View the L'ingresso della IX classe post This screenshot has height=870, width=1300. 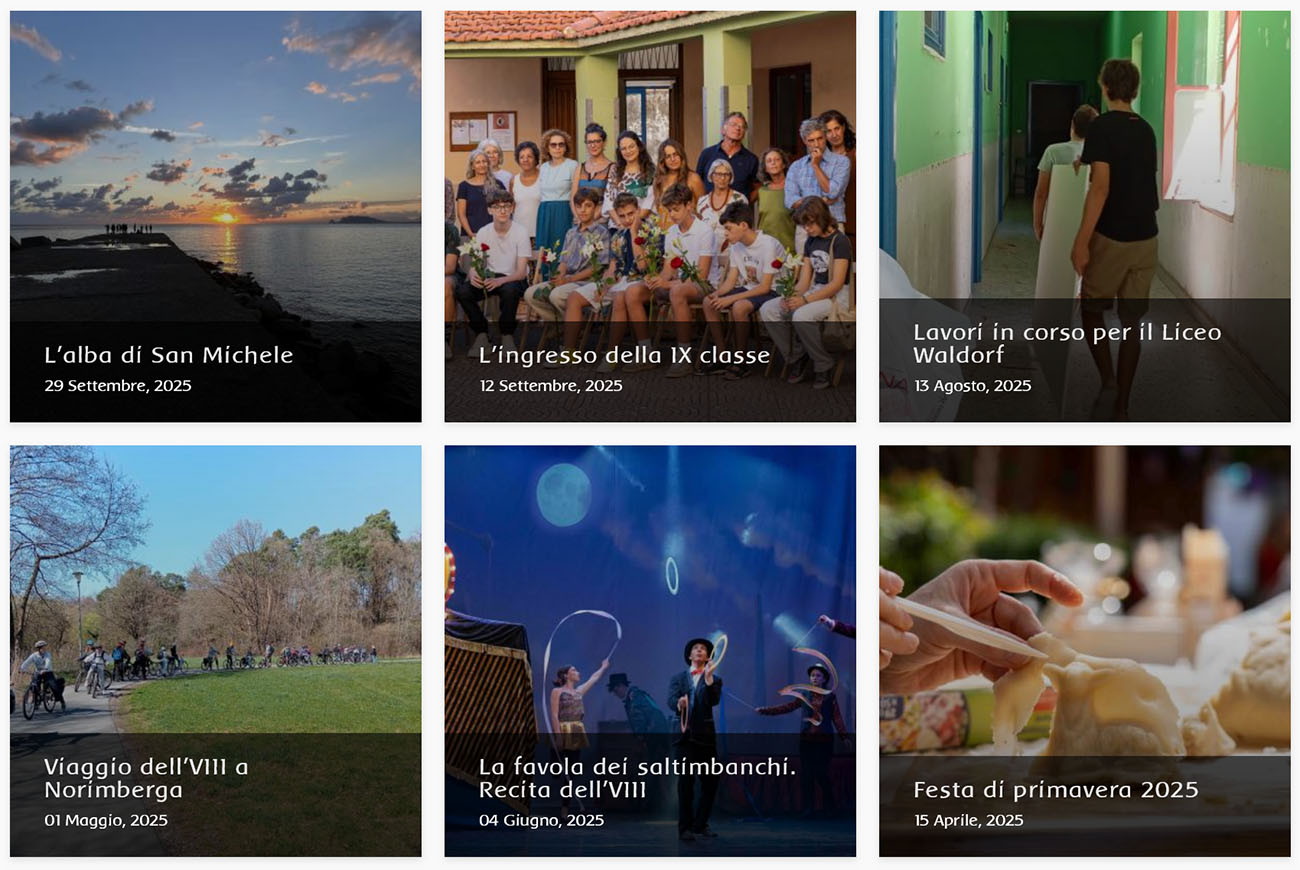coord(624,355)
